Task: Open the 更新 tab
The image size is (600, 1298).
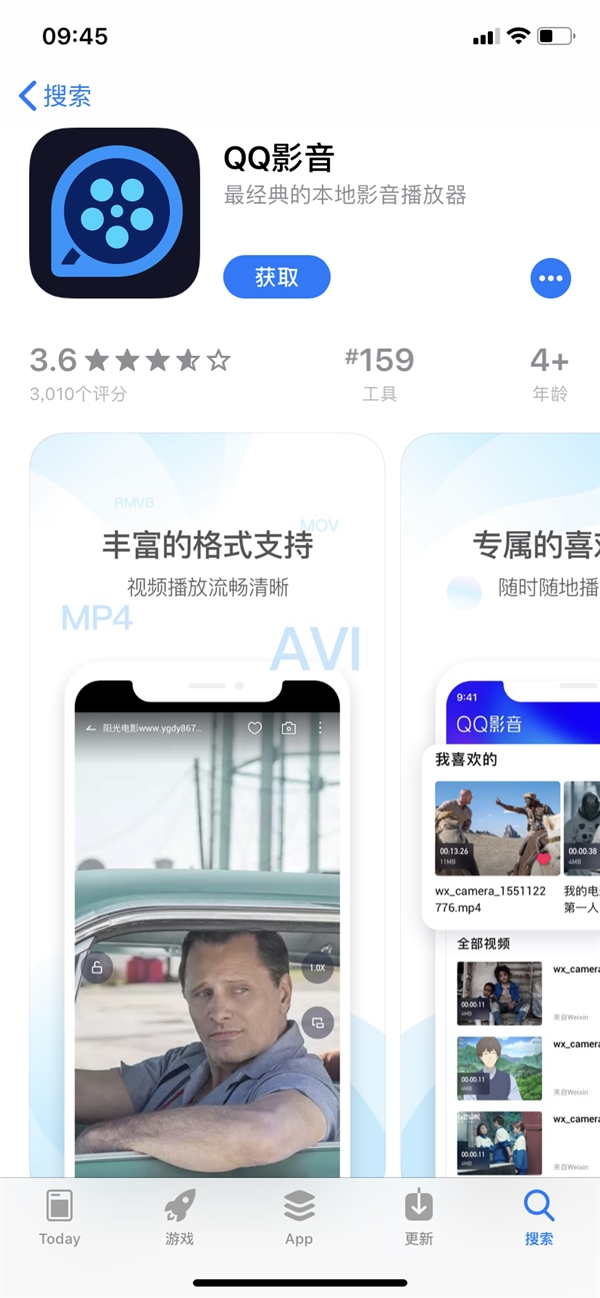Action: [419, 1218]
